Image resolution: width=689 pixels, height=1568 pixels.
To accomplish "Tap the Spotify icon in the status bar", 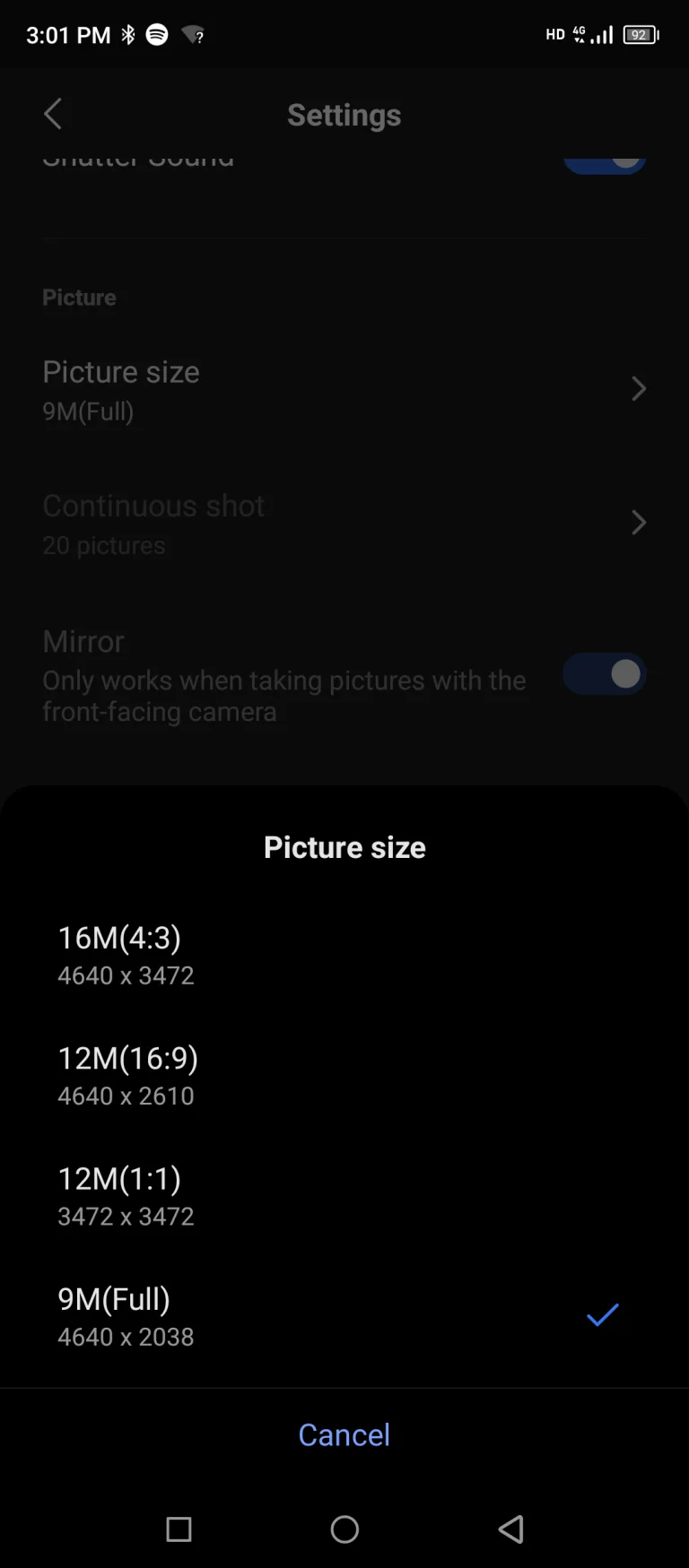I will click(157, 34).
